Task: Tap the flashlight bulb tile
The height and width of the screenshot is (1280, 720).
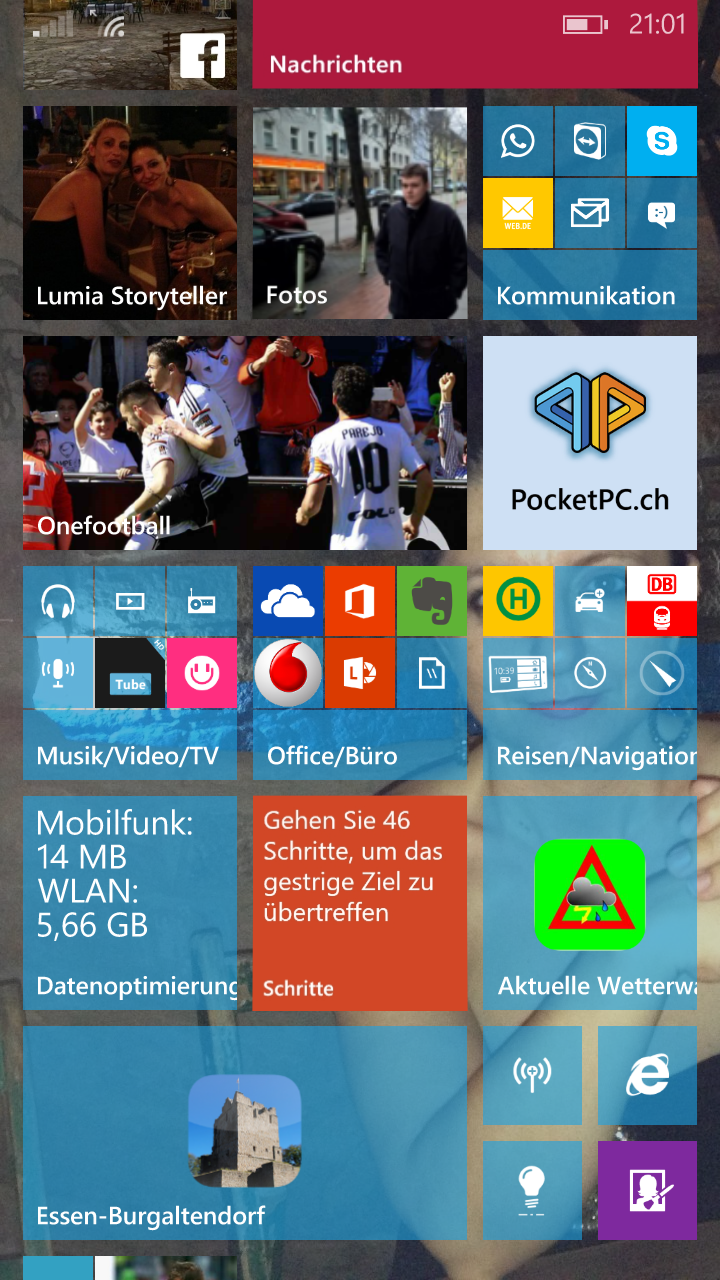Action: (x=532, y=1190)
